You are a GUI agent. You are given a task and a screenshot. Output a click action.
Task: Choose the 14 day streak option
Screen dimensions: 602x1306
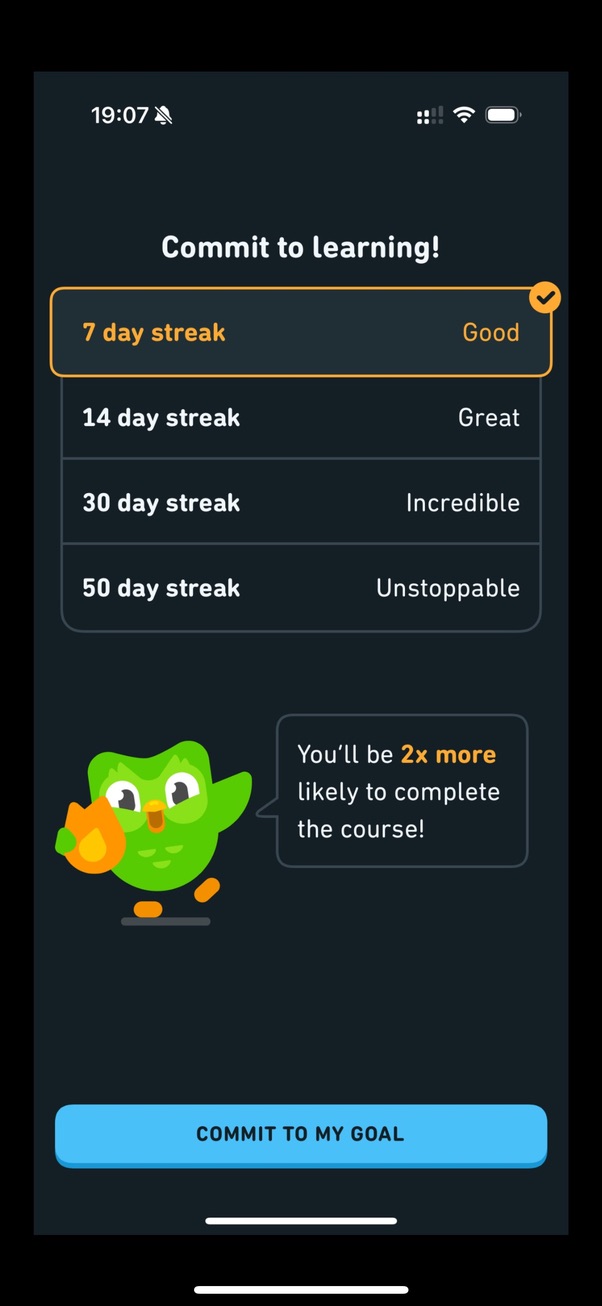[x=300, y=417]
